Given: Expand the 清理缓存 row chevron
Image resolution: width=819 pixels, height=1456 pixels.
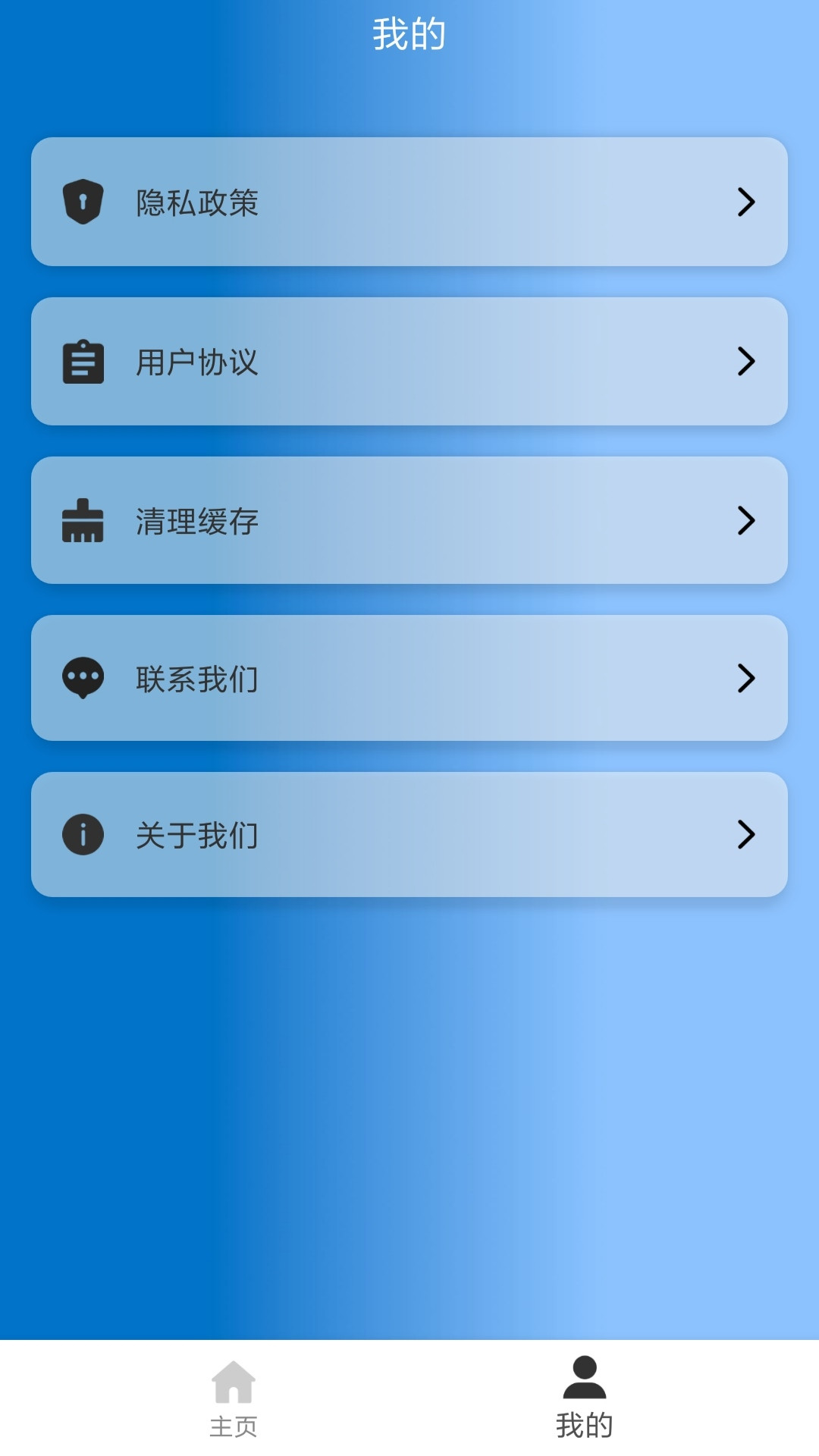Looking at the screenshot, I should 747,520.
